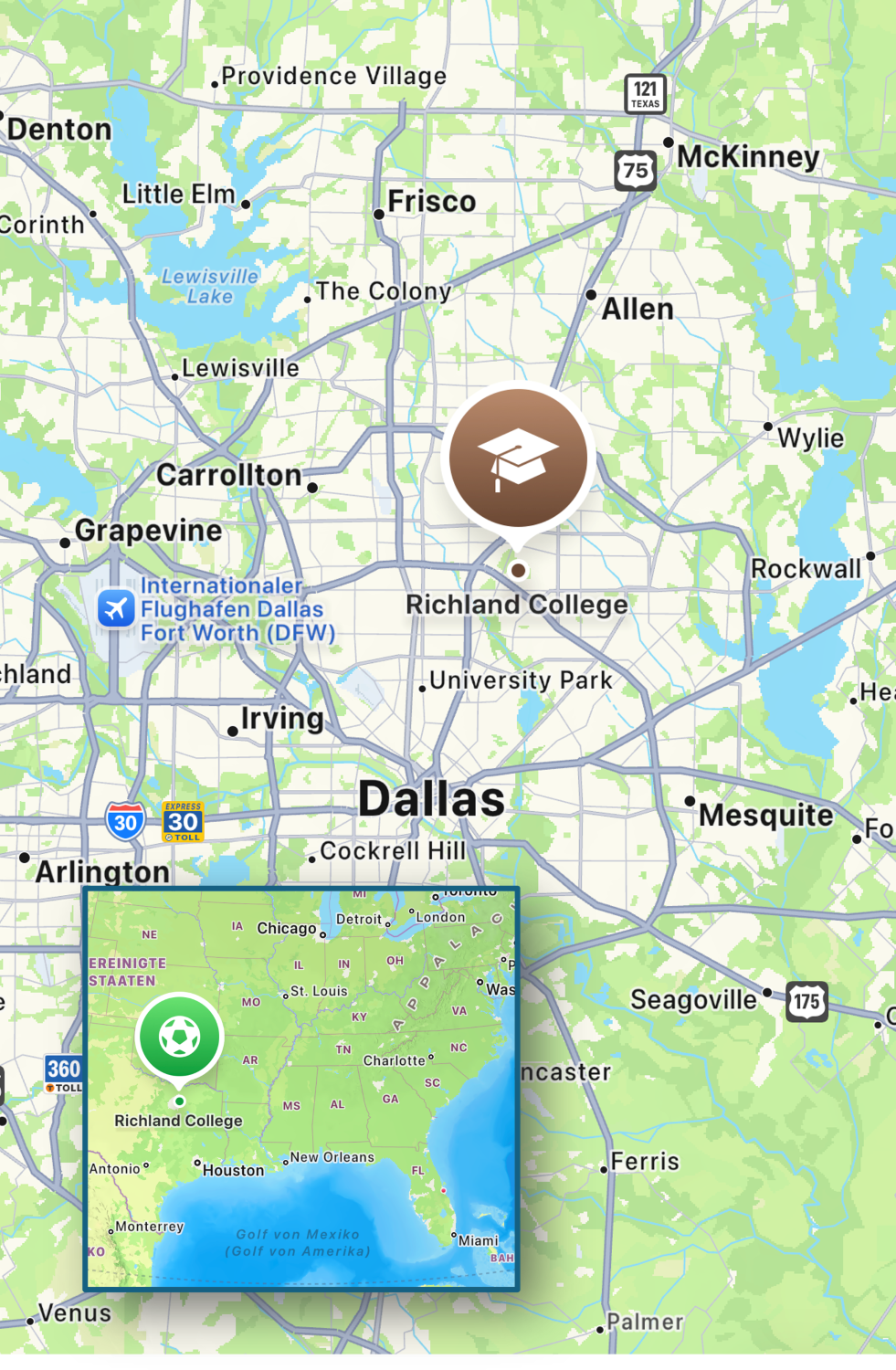Click the Golf von Mexiko label in inset
This screenshot has width=896, height=1370.
[x=296, y=1242]
